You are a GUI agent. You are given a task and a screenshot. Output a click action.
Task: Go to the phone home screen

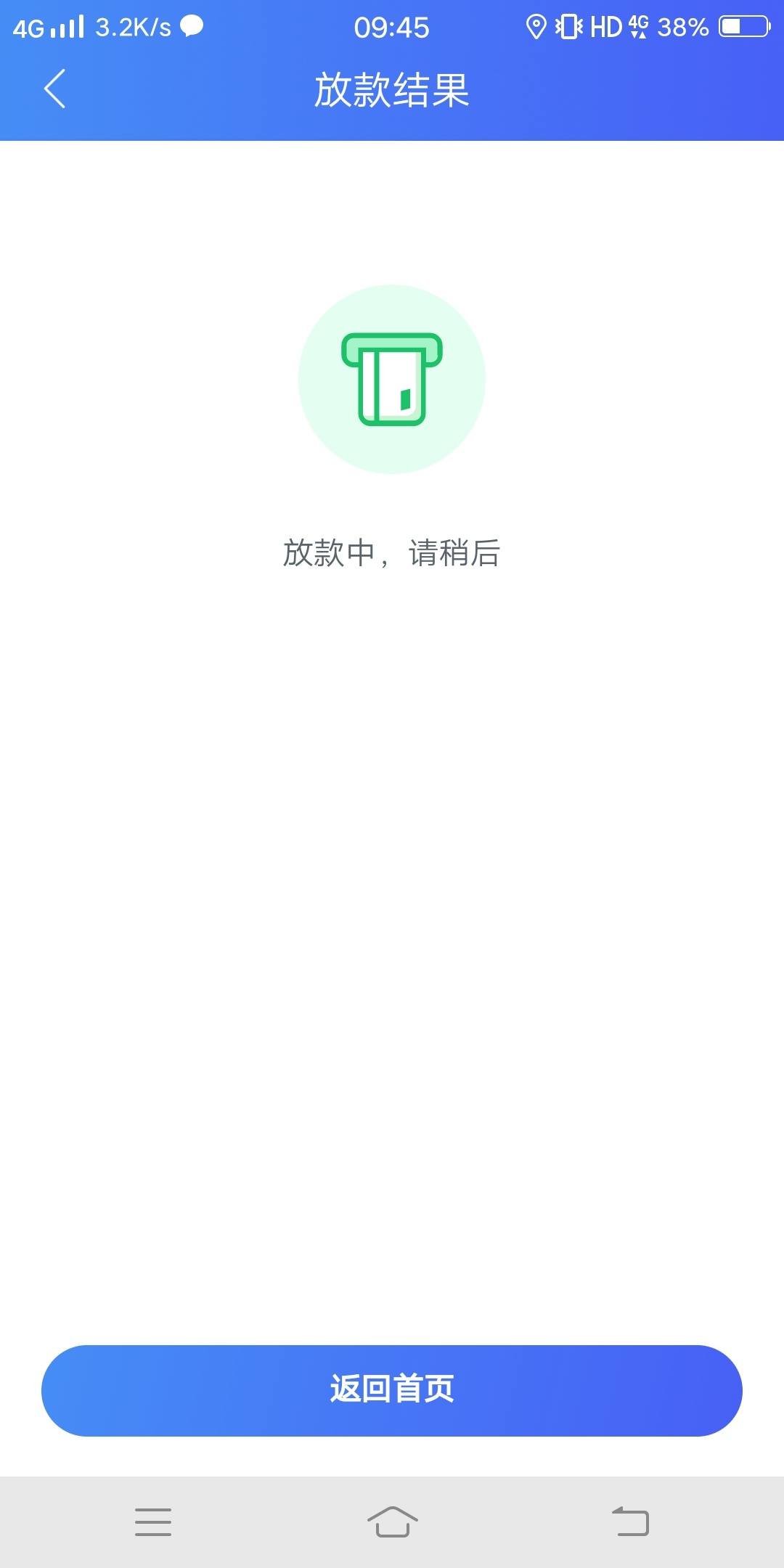pyautogui.click(x=392, y=1522)
